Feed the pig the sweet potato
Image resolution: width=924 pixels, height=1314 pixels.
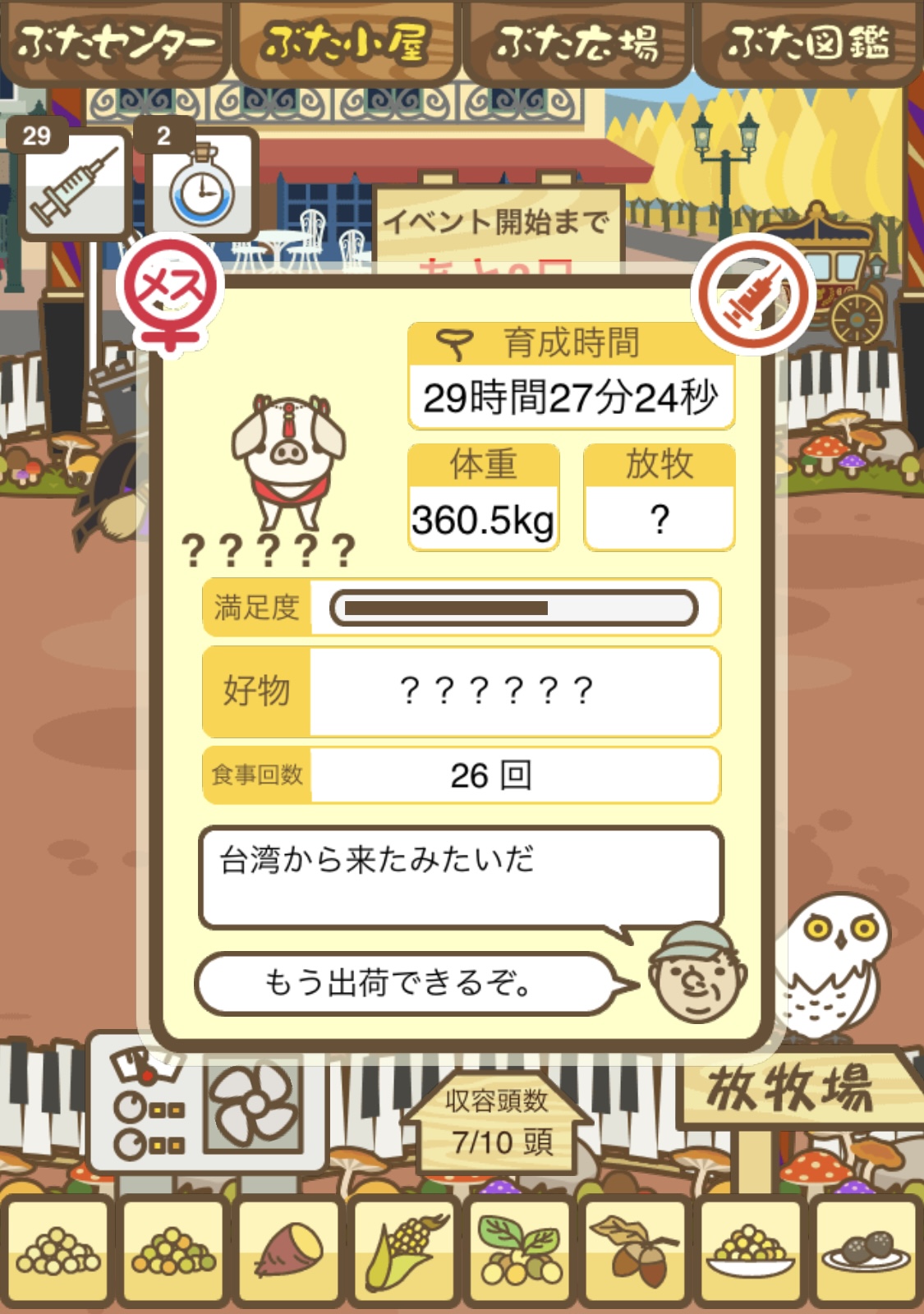[289, 1250]
